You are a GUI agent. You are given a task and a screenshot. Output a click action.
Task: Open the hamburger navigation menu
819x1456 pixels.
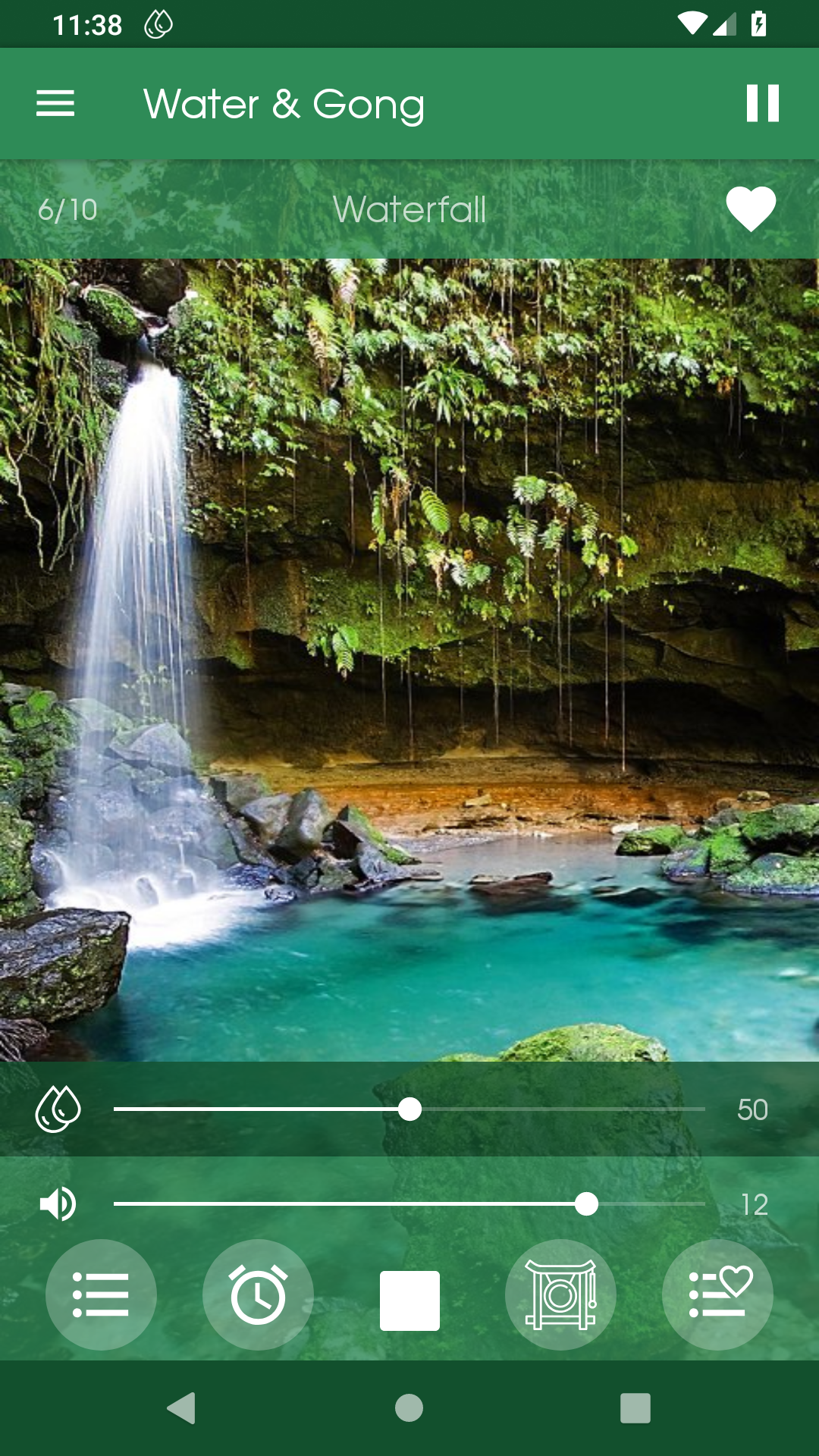[55, 103]
